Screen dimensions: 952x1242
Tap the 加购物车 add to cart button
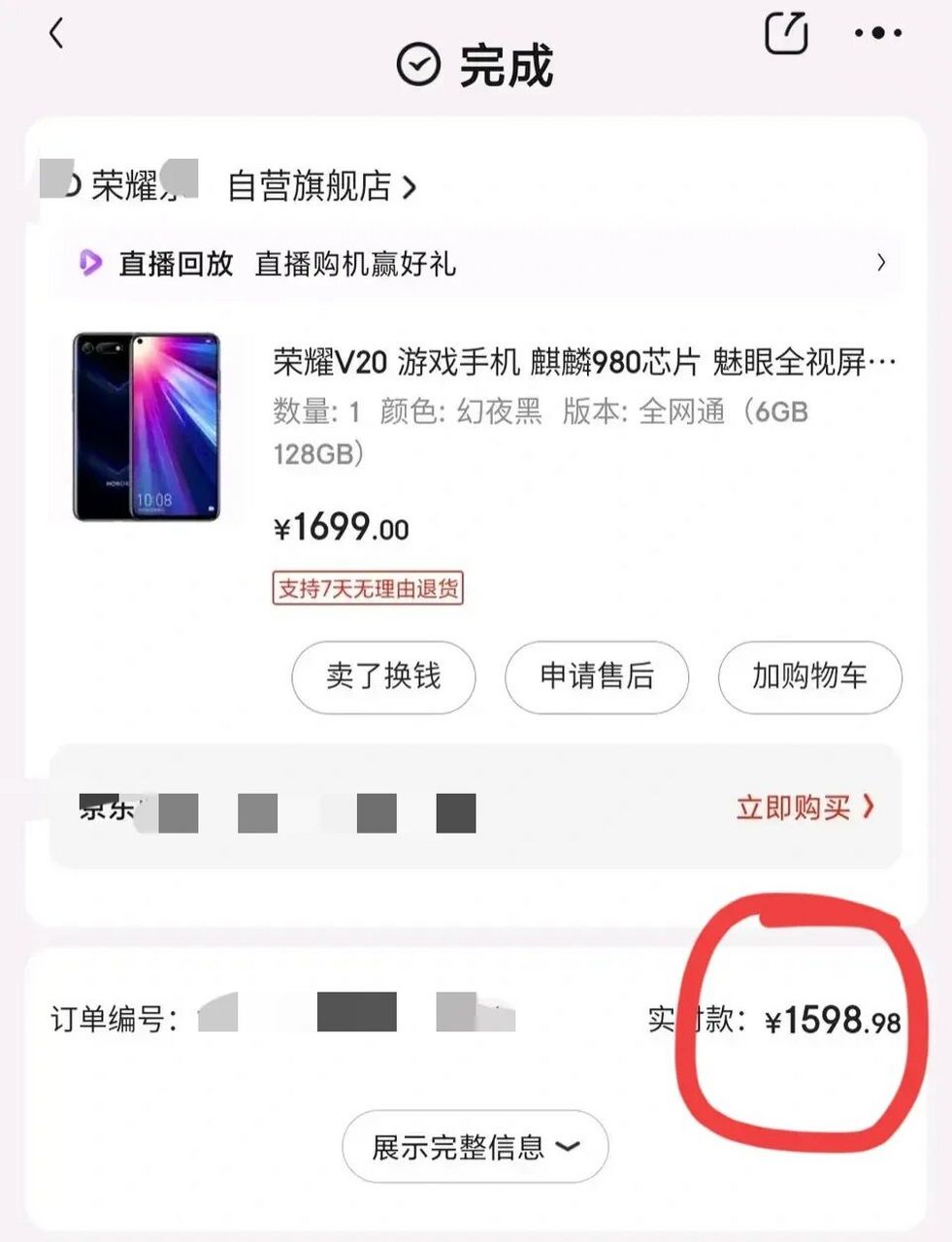[x=810, y=678]
